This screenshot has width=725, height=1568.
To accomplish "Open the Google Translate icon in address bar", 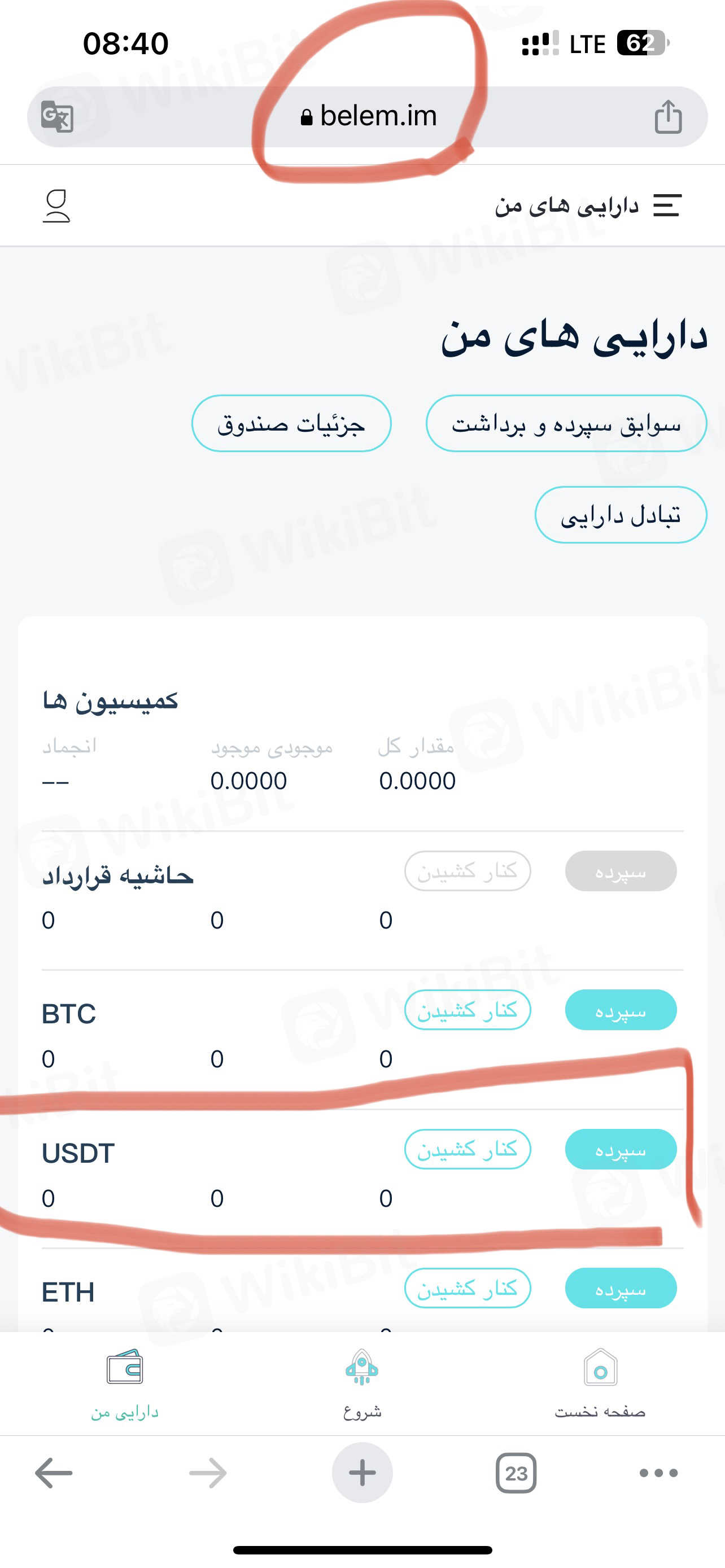I will 57,116.
